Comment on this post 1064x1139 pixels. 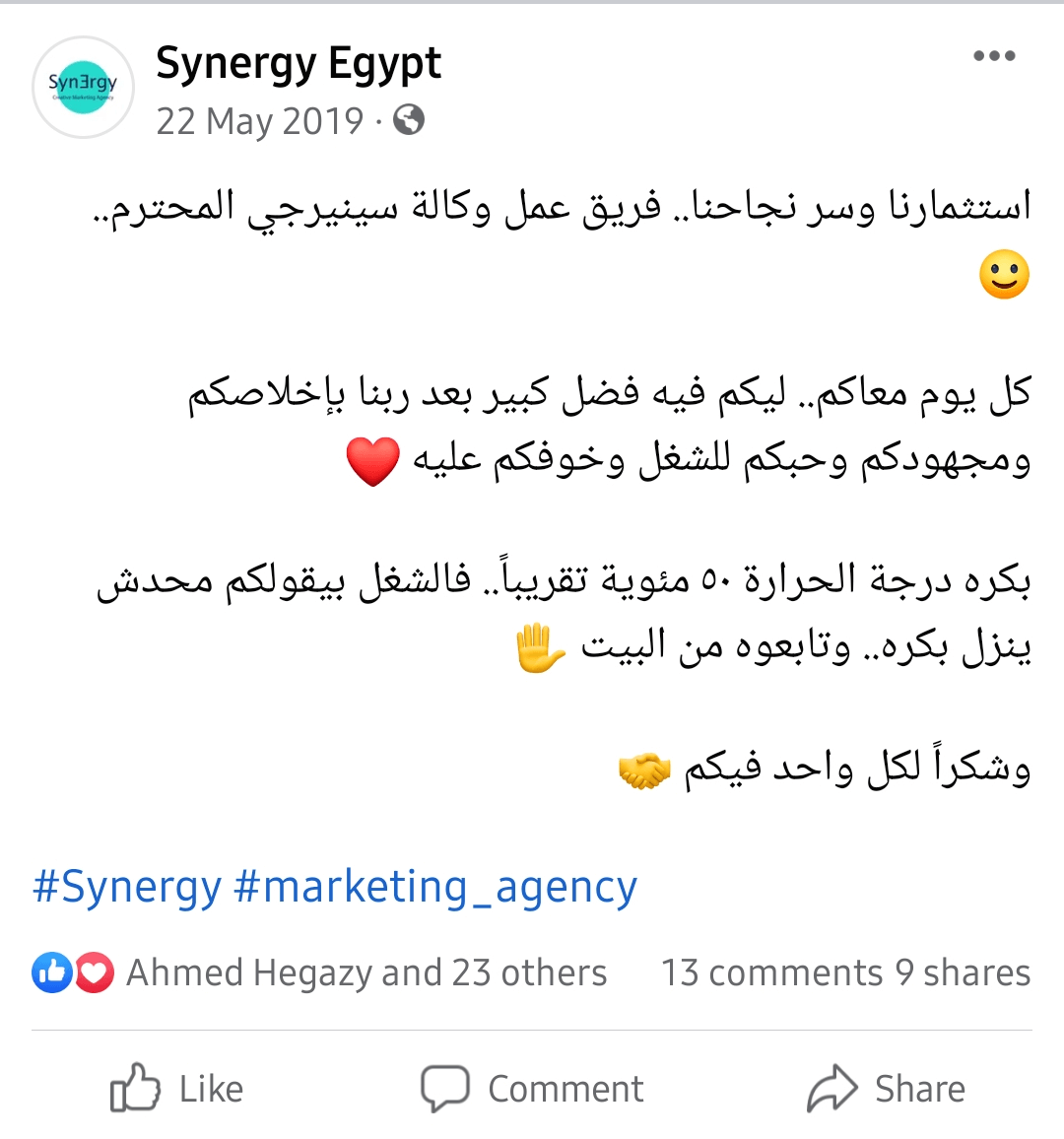click(x=532, y=1089)
